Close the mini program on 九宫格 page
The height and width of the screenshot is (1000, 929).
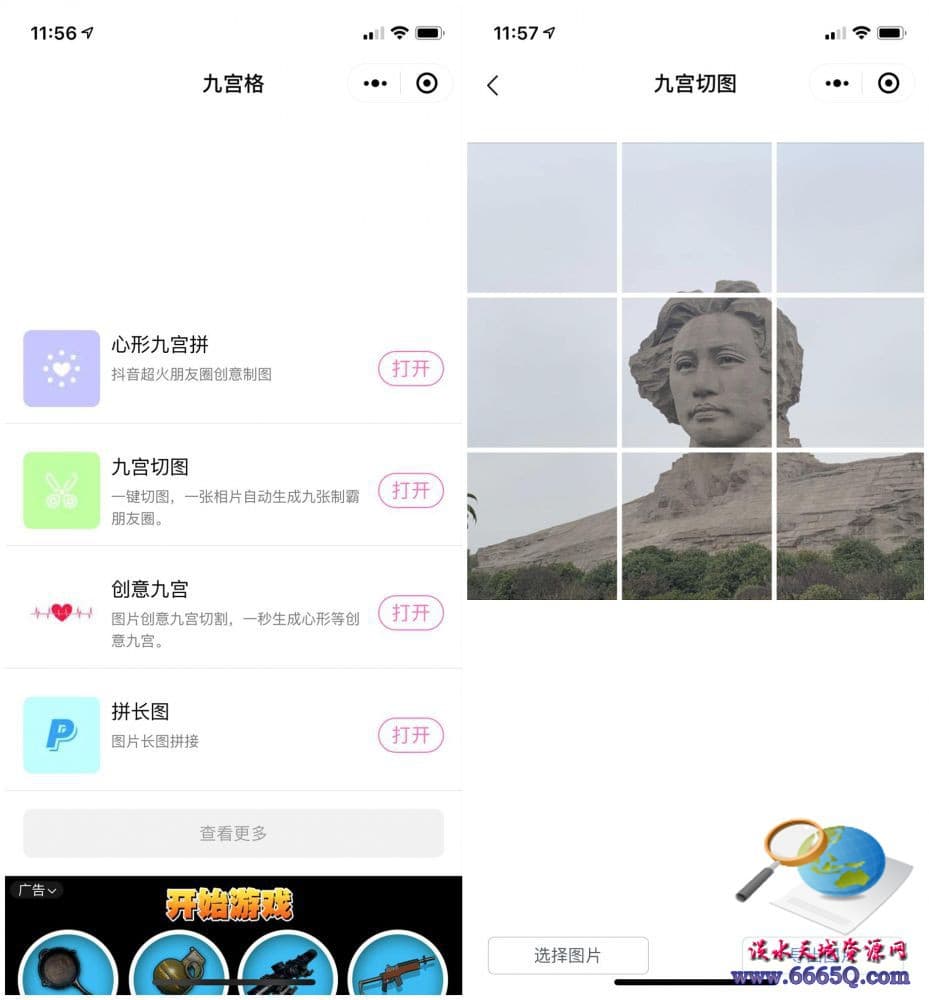click(x=427, y=84)
